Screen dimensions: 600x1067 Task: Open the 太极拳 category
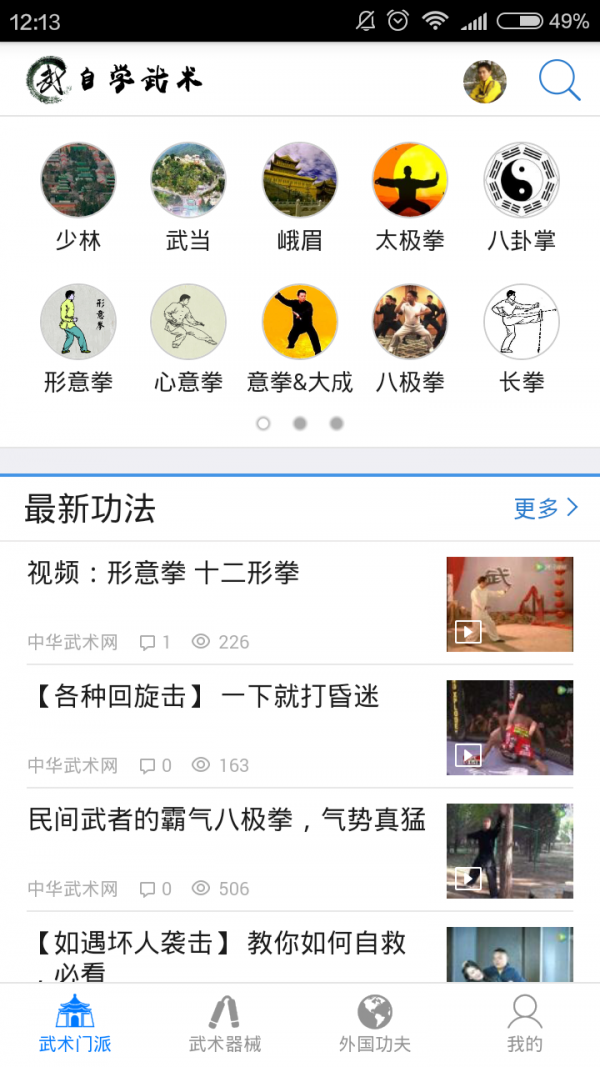click(x=410, y=197)
